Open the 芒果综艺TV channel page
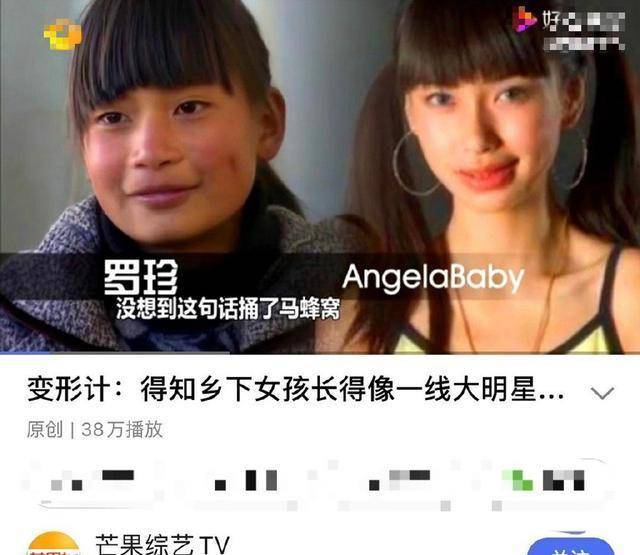Viewport: 640px width, 555px height. [x=162, y=545]
